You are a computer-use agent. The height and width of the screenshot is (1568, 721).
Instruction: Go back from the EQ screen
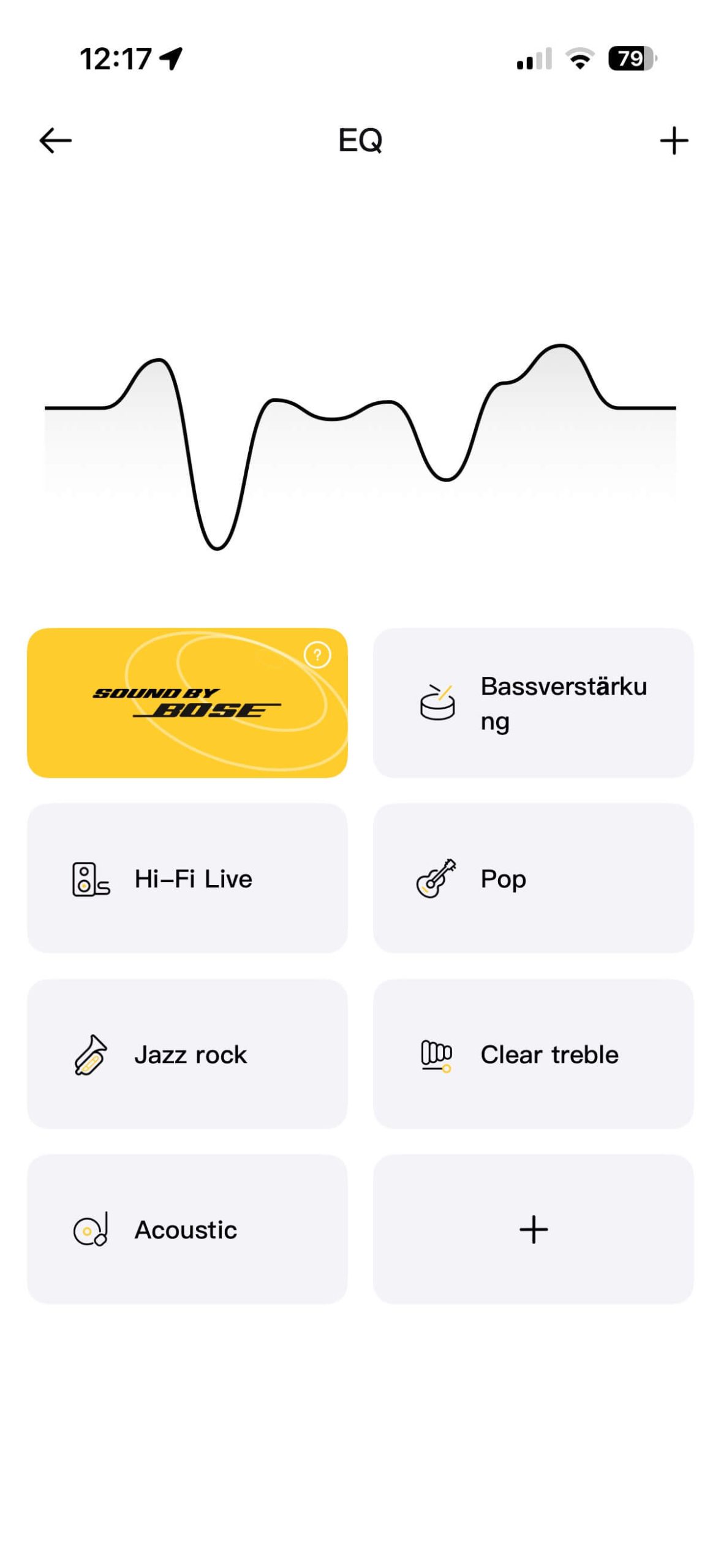(55, 140)
